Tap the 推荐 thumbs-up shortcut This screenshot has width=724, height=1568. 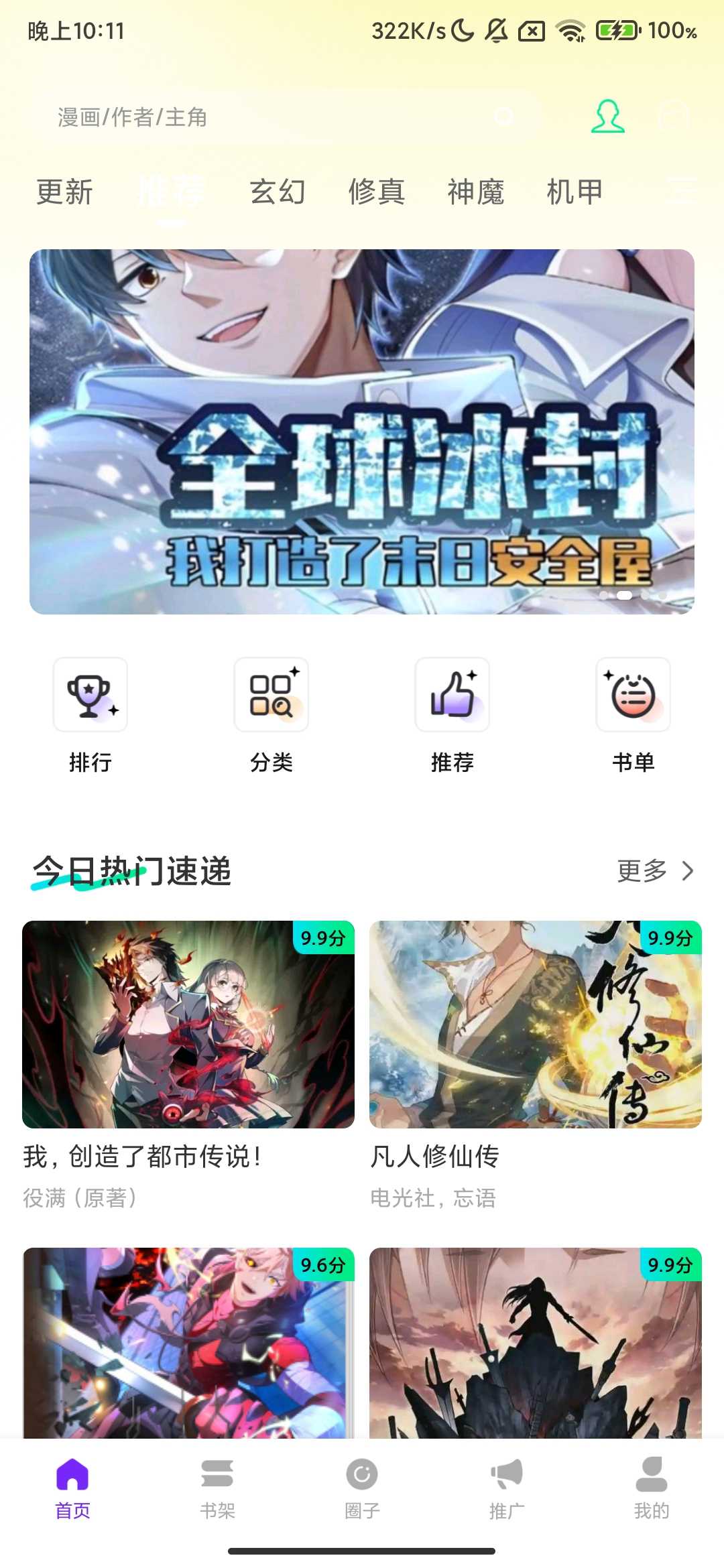pos(452,715)
